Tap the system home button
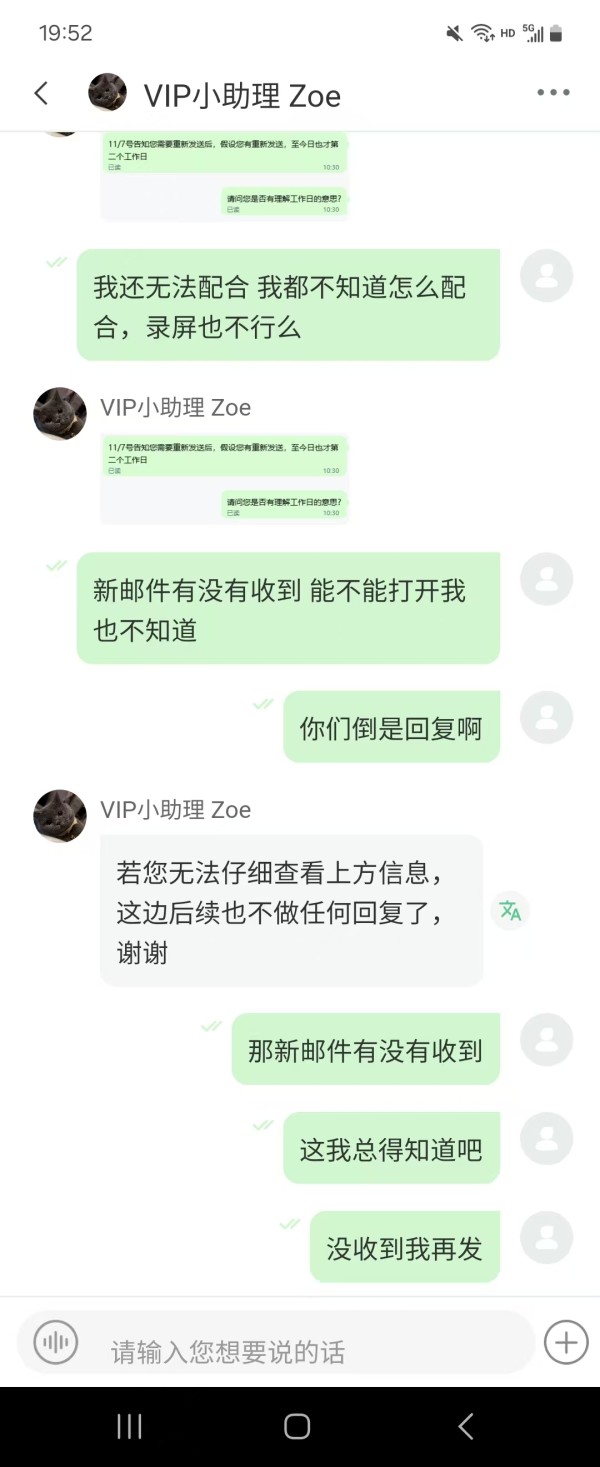600x1467 pixels. coord(297,1426)
